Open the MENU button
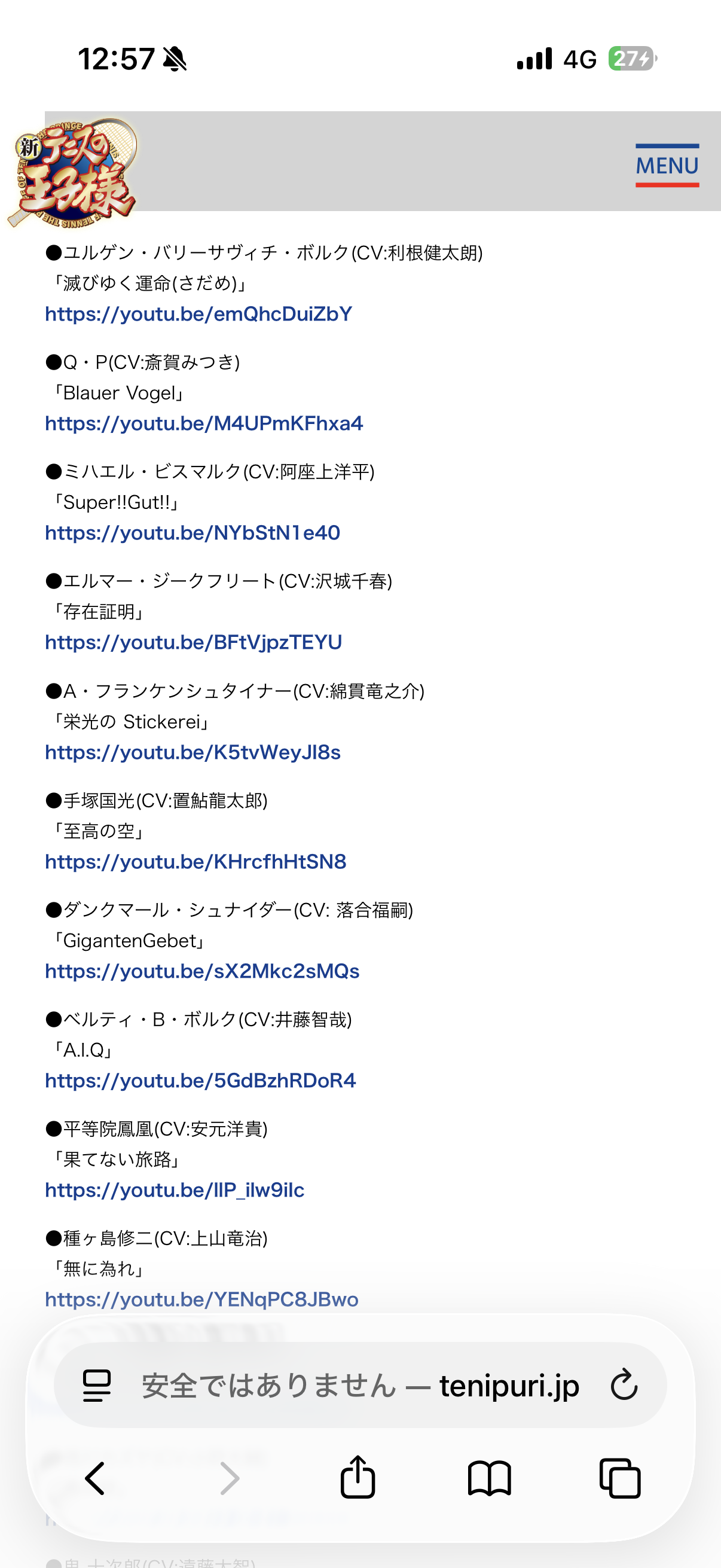 click(667, 165)
